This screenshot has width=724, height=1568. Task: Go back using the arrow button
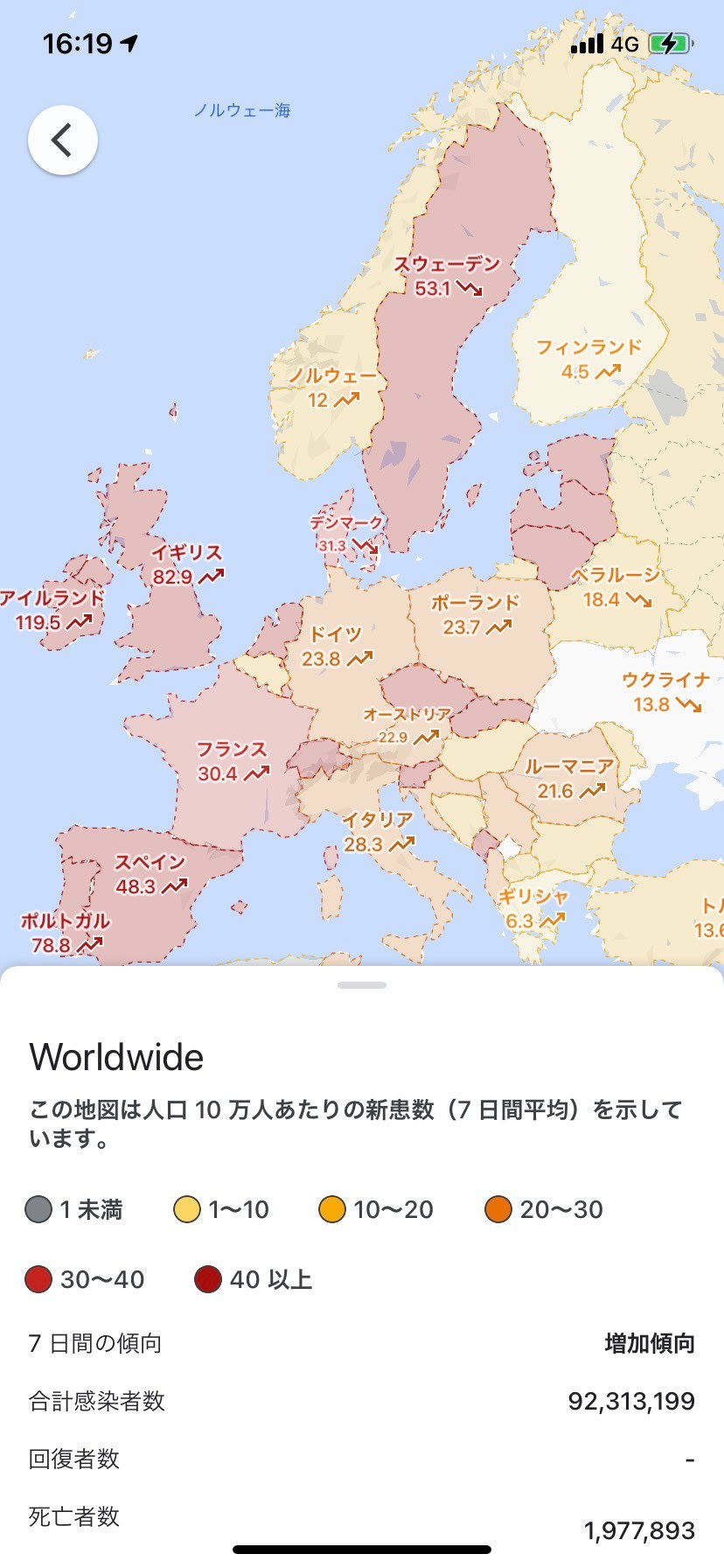pos(62,140)
